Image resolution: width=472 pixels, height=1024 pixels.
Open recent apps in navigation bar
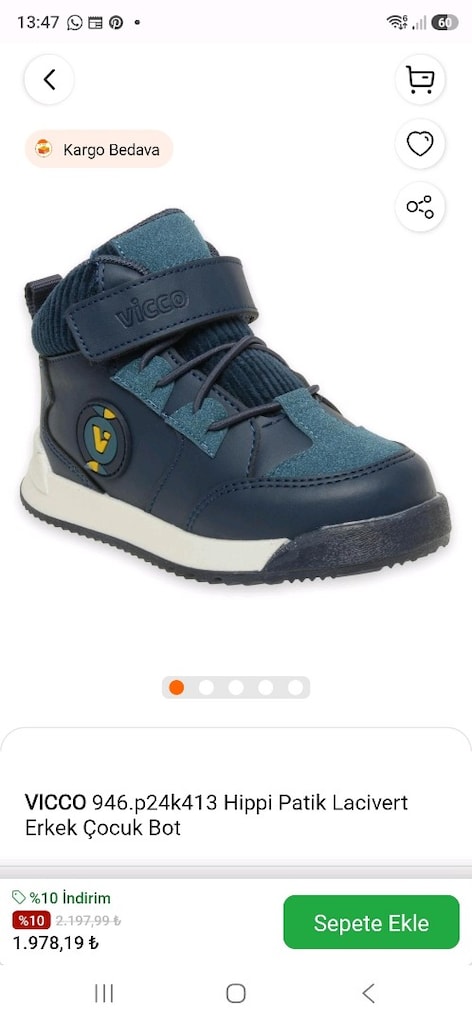coord(104,993)
